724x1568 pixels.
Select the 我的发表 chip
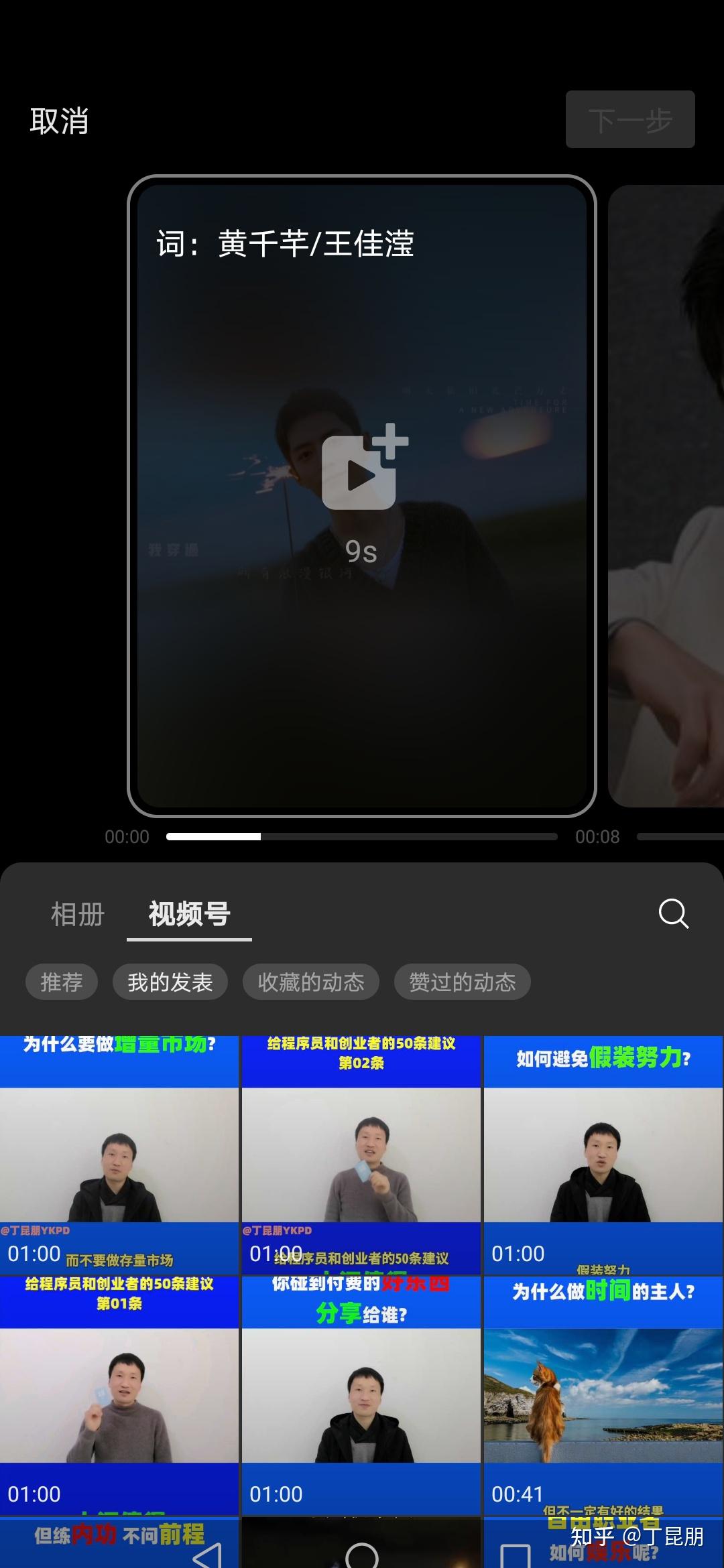170,982
